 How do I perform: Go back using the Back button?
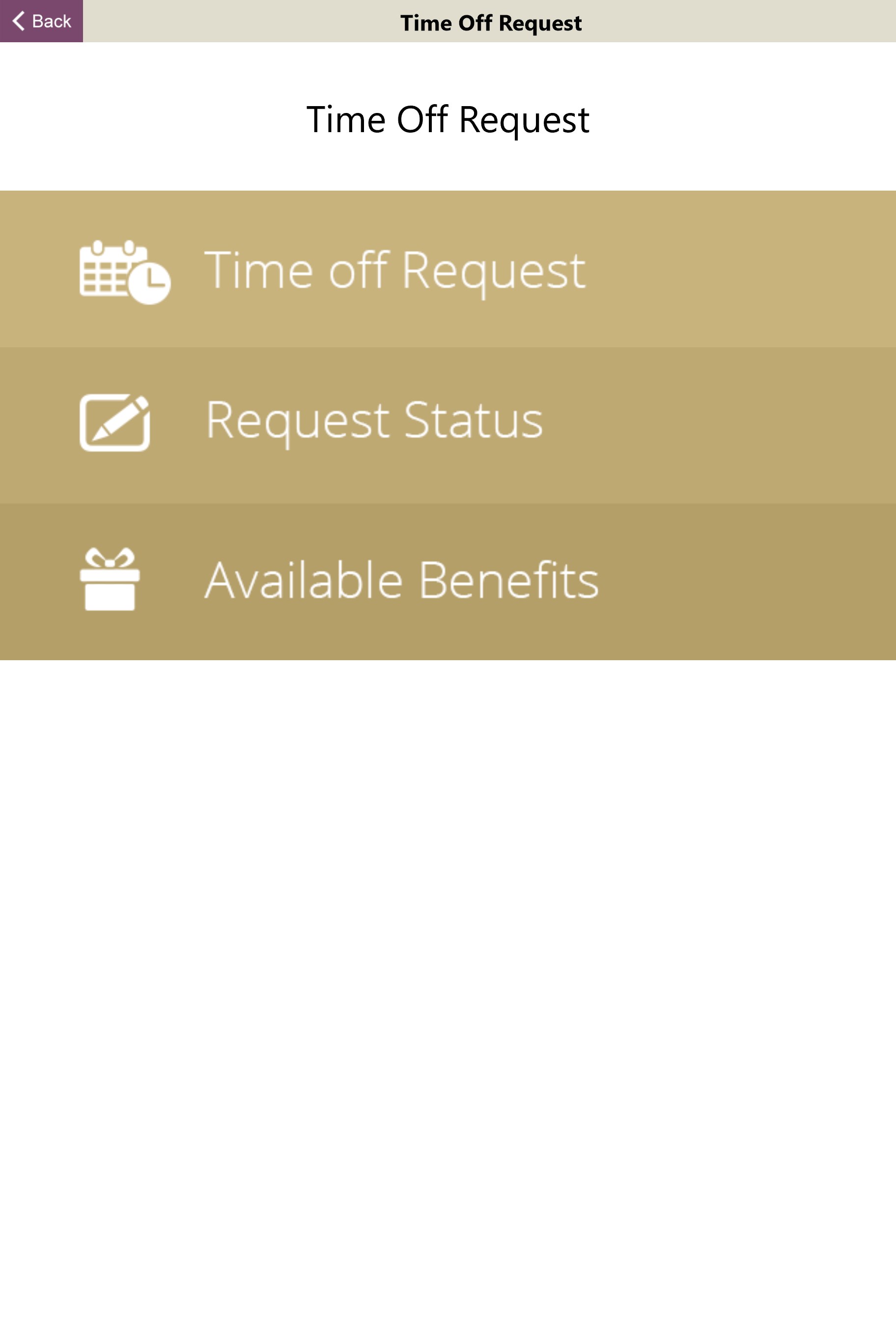tap(42, 21)
